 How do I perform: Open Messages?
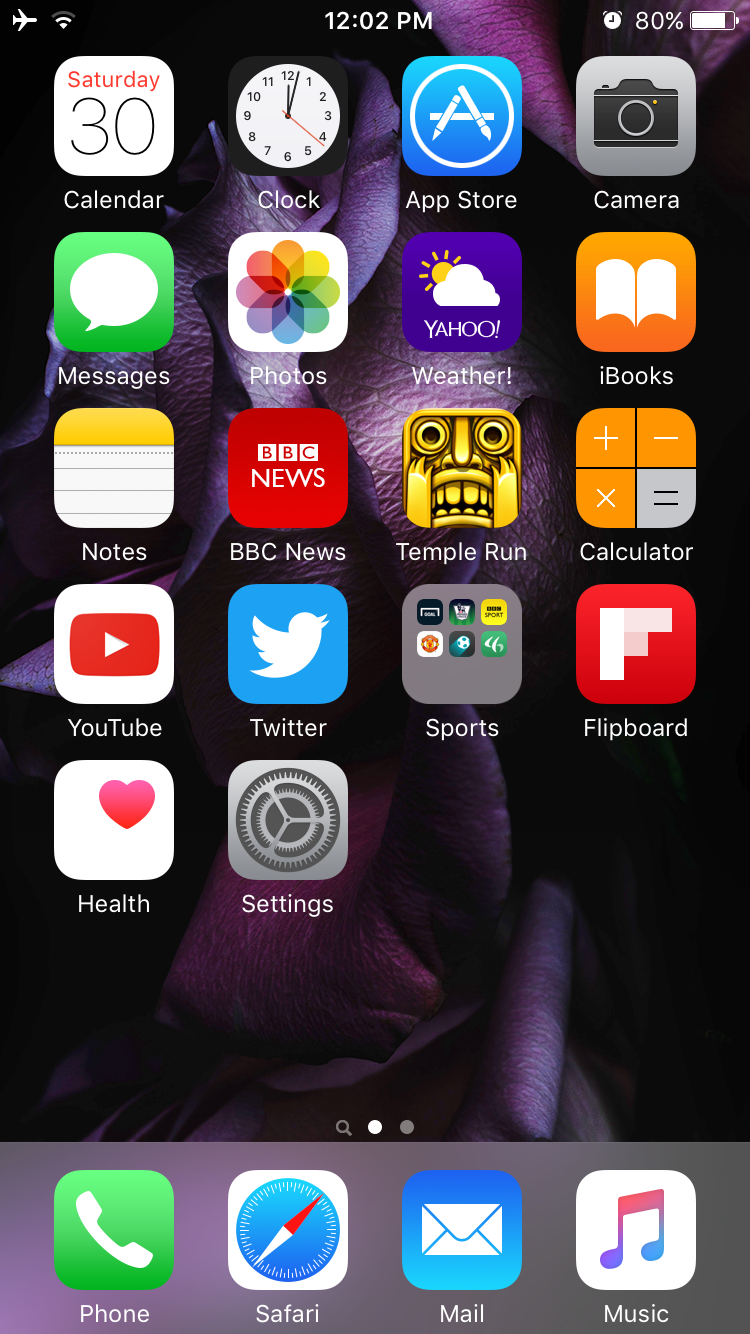pyautogui.click(x=114, y=292)
